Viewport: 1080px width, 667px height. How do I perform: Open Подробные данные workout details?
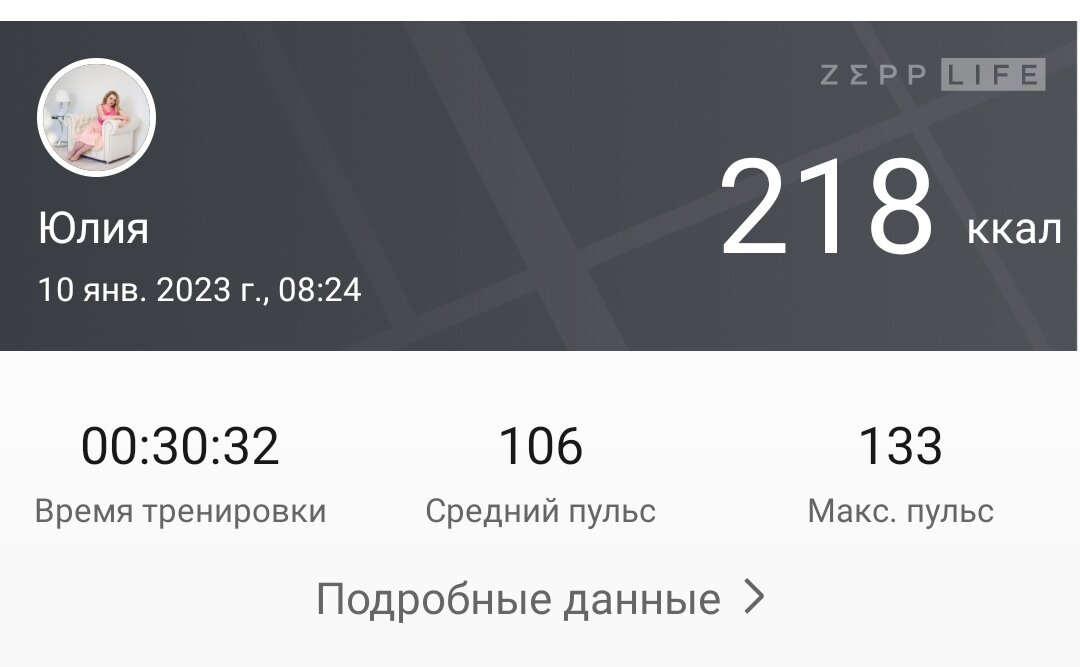(540, 599)
